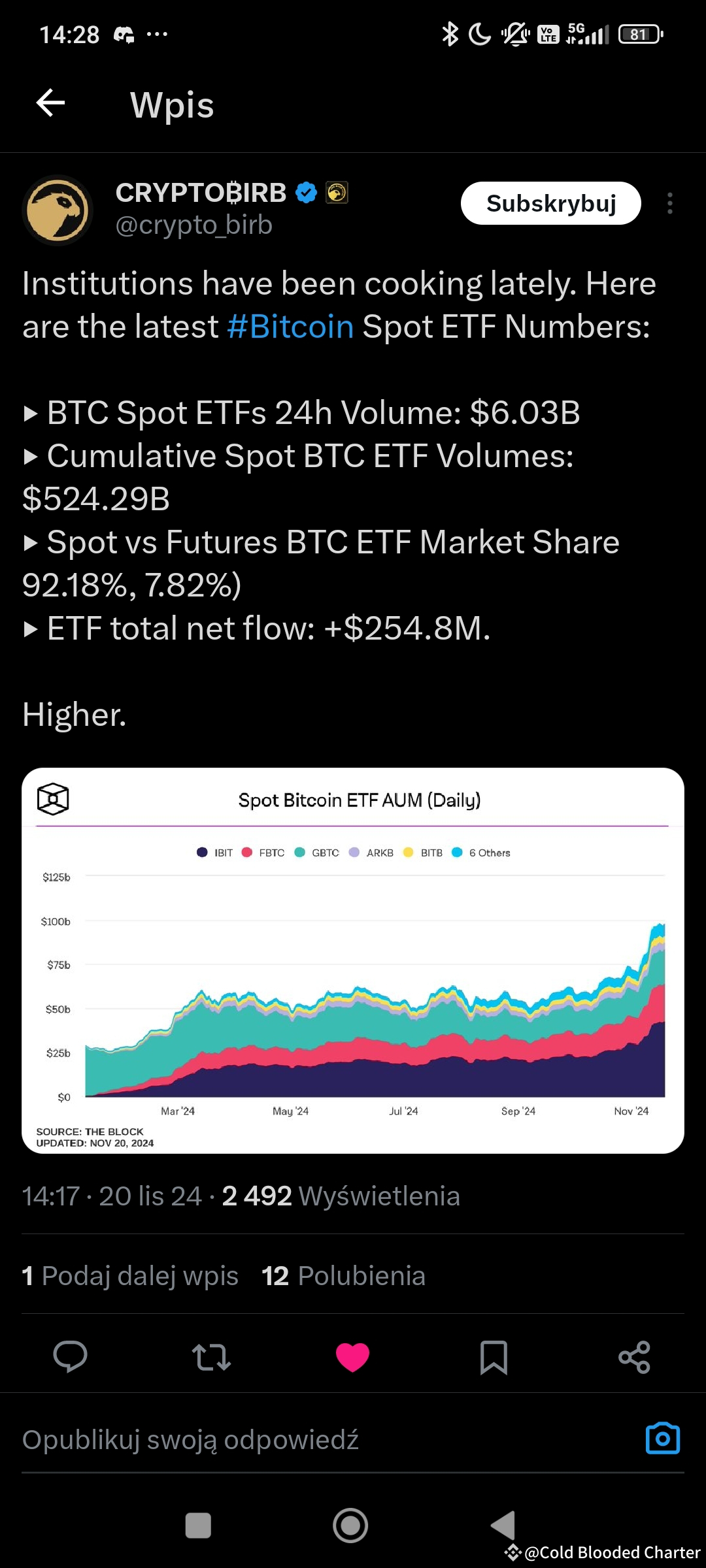The image size is (706, 1568).
Task: Open the #Bitcoin hashtag
Action: 290,325
